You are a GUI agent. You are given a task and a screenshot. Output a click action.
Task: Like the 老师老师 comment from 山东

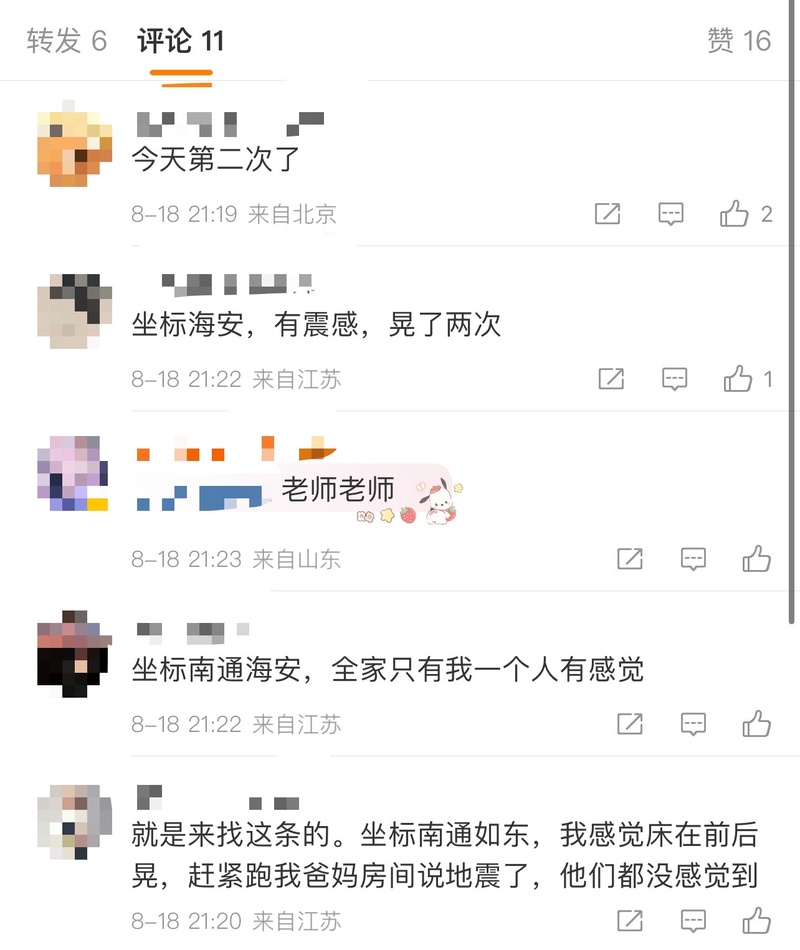click(756, 558)
